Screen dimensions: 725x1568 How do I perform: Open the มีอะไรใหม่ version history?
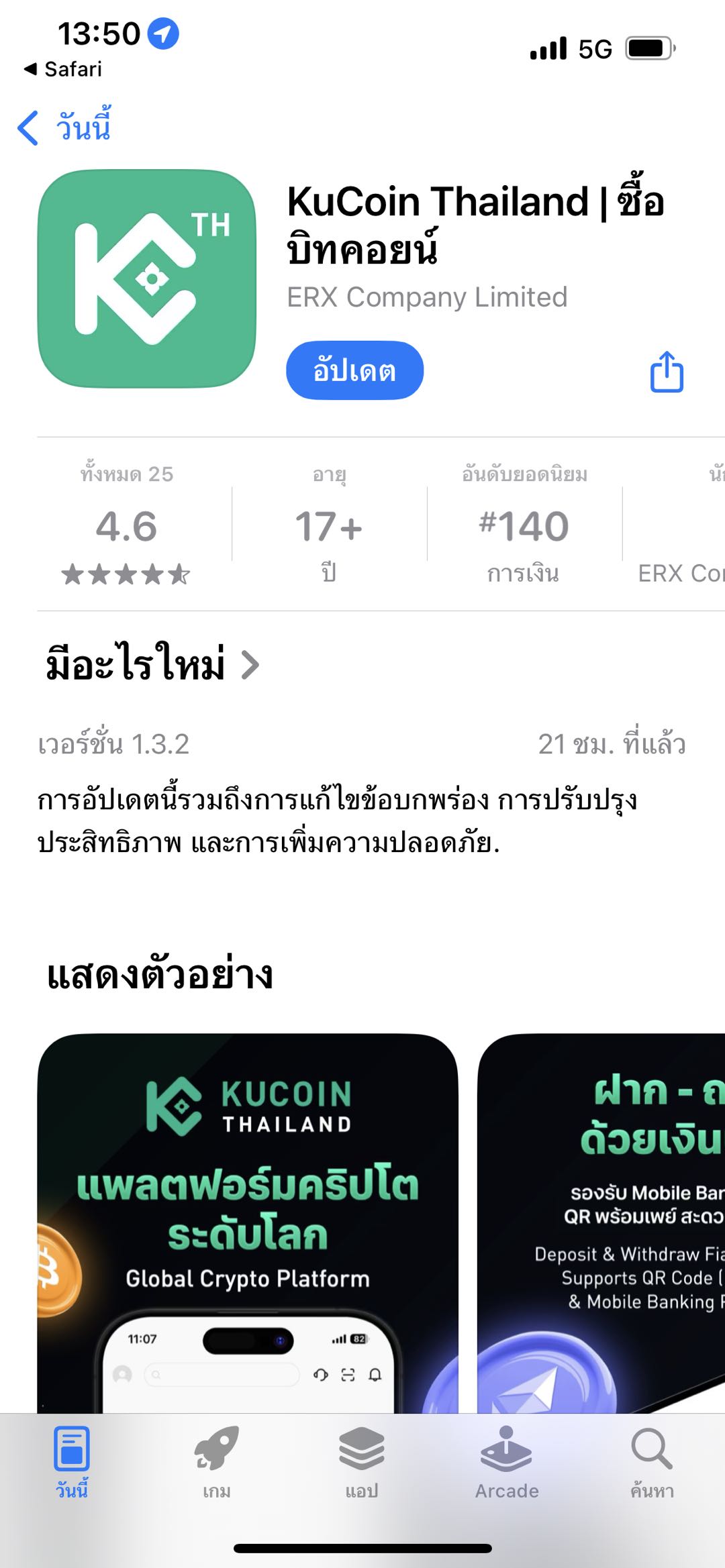point(152,665)
